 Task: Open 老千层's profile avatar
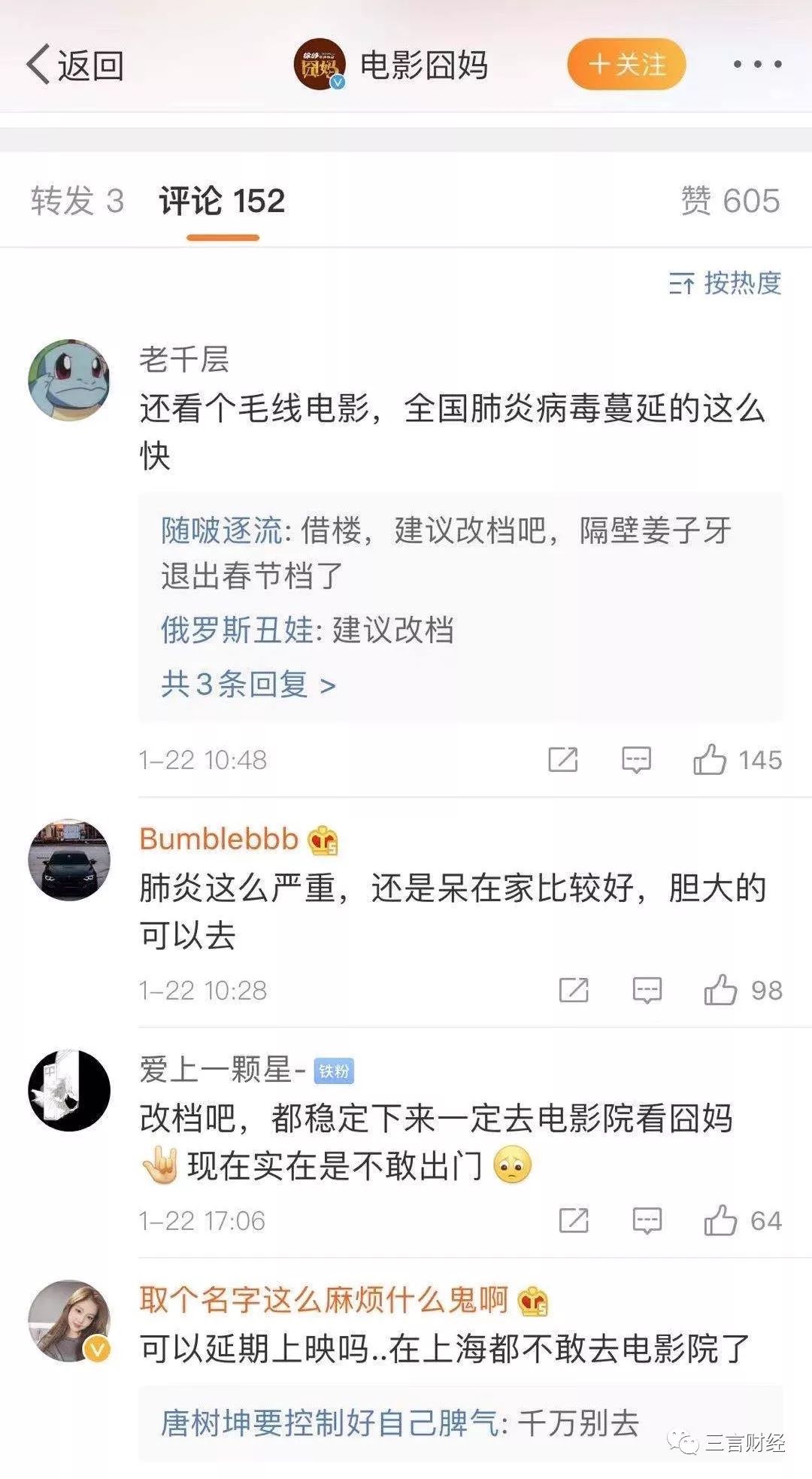[68, 380]
